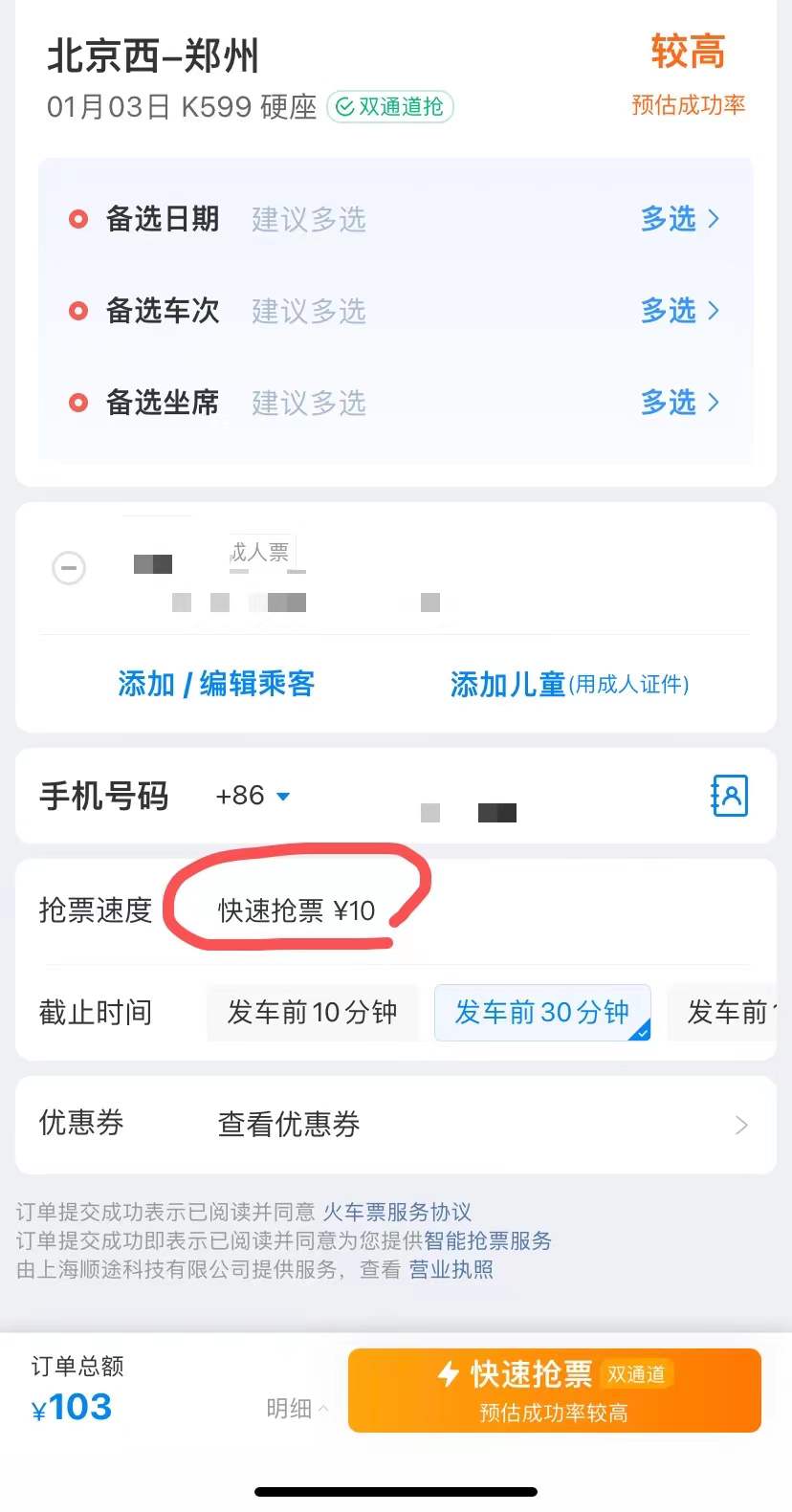Open the 火车票服务协议 link
Screen dimensions: 792x1512
[397, 1213]
